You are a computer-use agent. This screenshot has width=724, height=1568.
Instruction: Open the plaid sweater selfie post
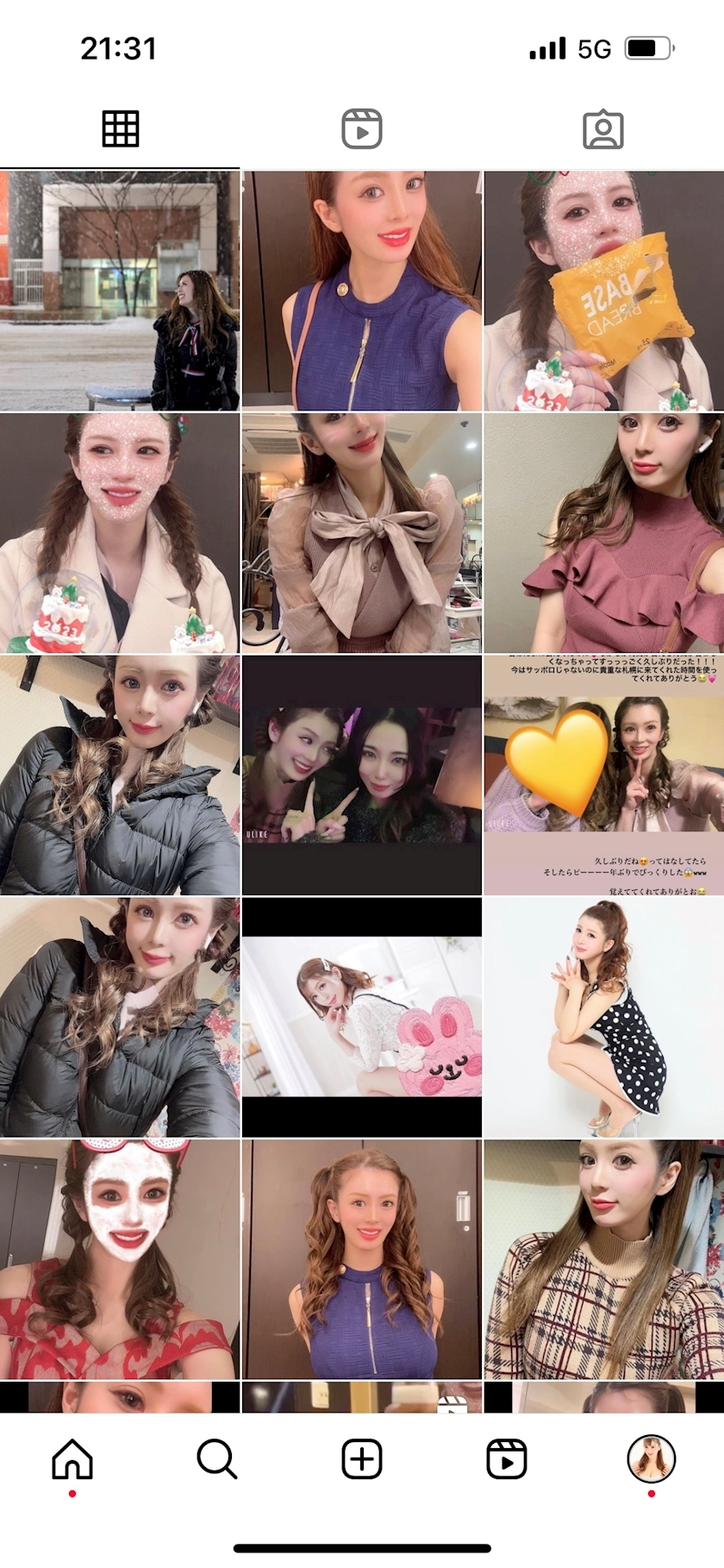click(603, 1259)
